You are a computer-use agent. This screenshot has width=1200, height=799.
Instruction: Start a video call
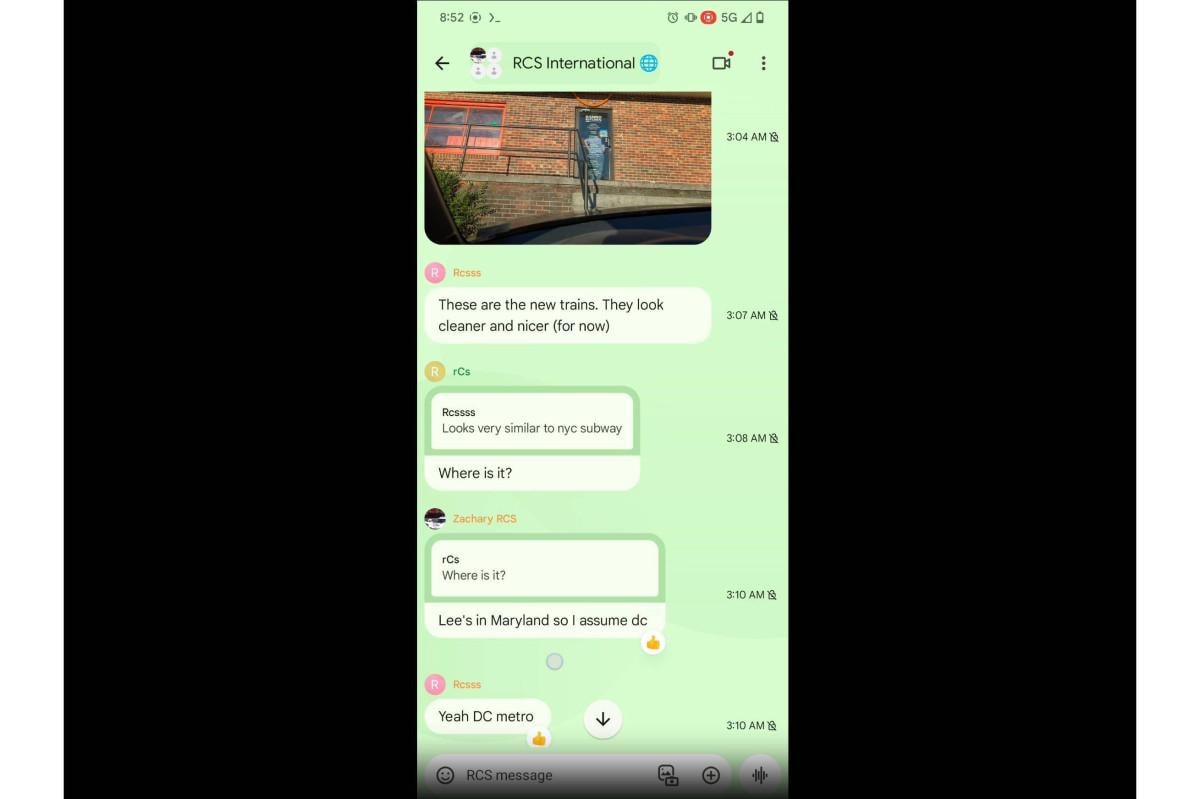click(x=721, y=63)
